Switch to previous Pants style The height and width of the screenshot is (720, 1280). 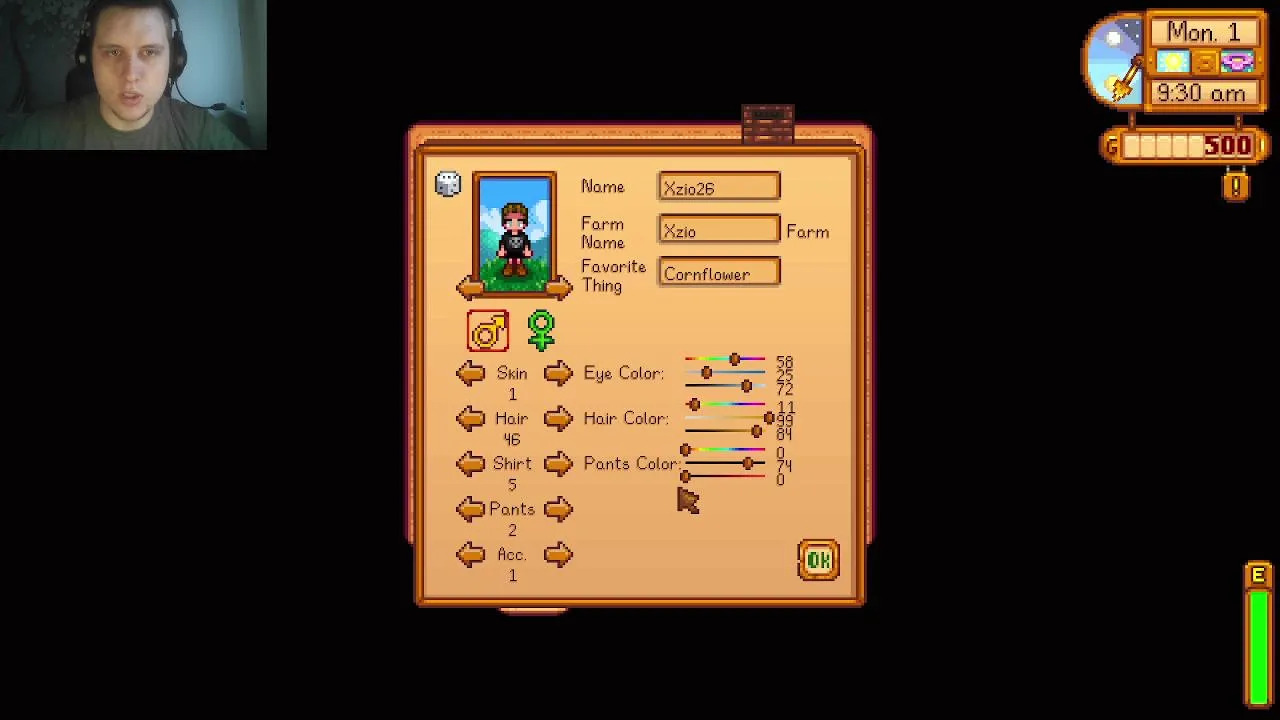pyautogui.click(x=470, y=509)
